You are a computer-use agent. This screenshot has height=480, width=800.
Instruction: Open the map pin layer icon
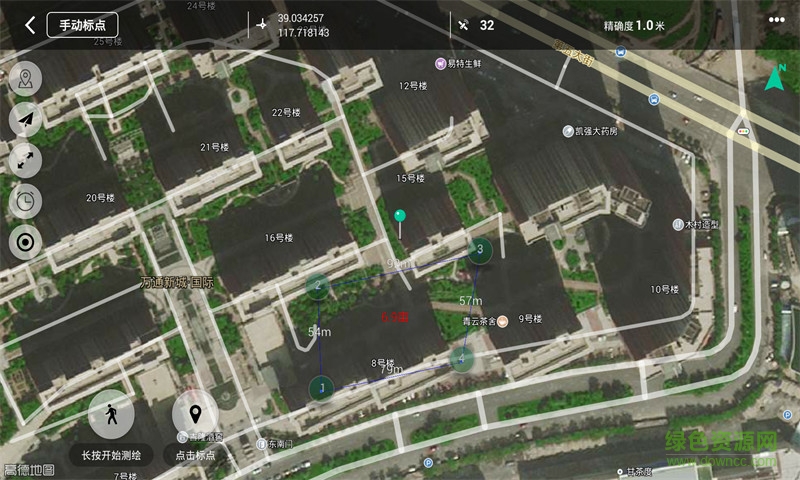tap(25, 80)
